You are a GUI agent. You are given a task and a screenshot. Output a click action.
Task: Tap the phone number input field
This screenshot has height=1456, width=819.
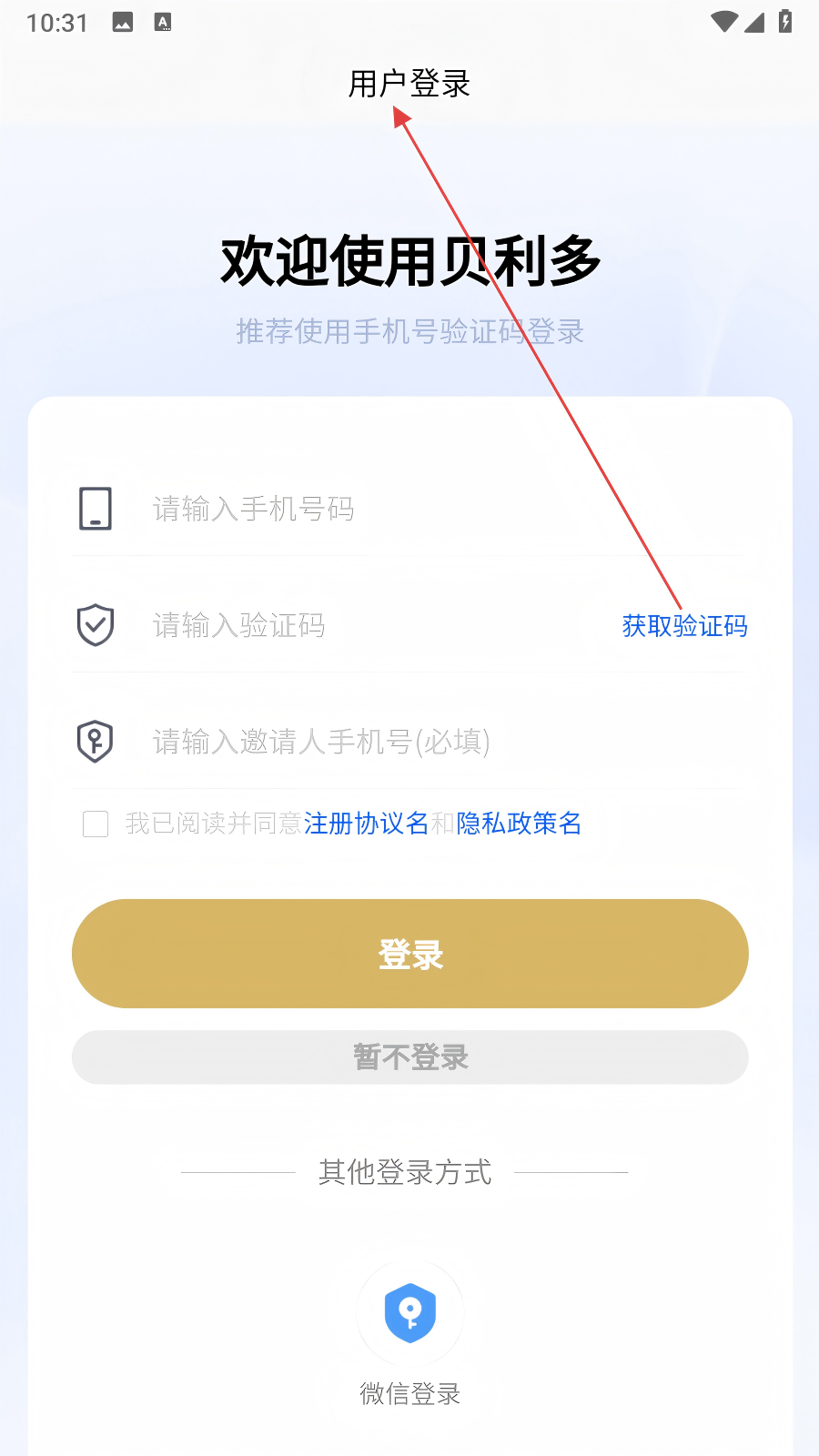446,509
